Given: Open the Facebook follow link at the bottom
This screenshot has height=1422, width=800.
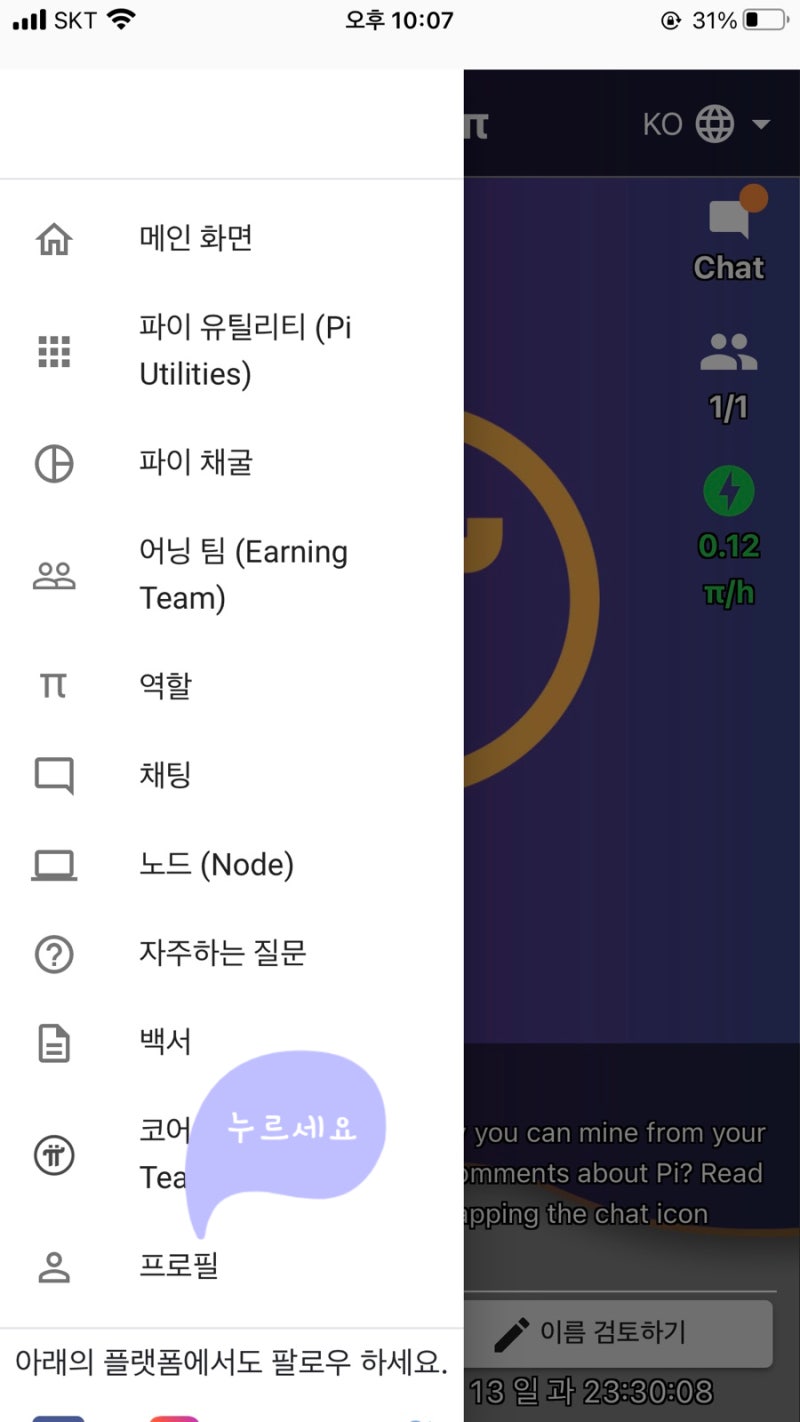Looking at the screenshot, I should (x=60, y=1418).
